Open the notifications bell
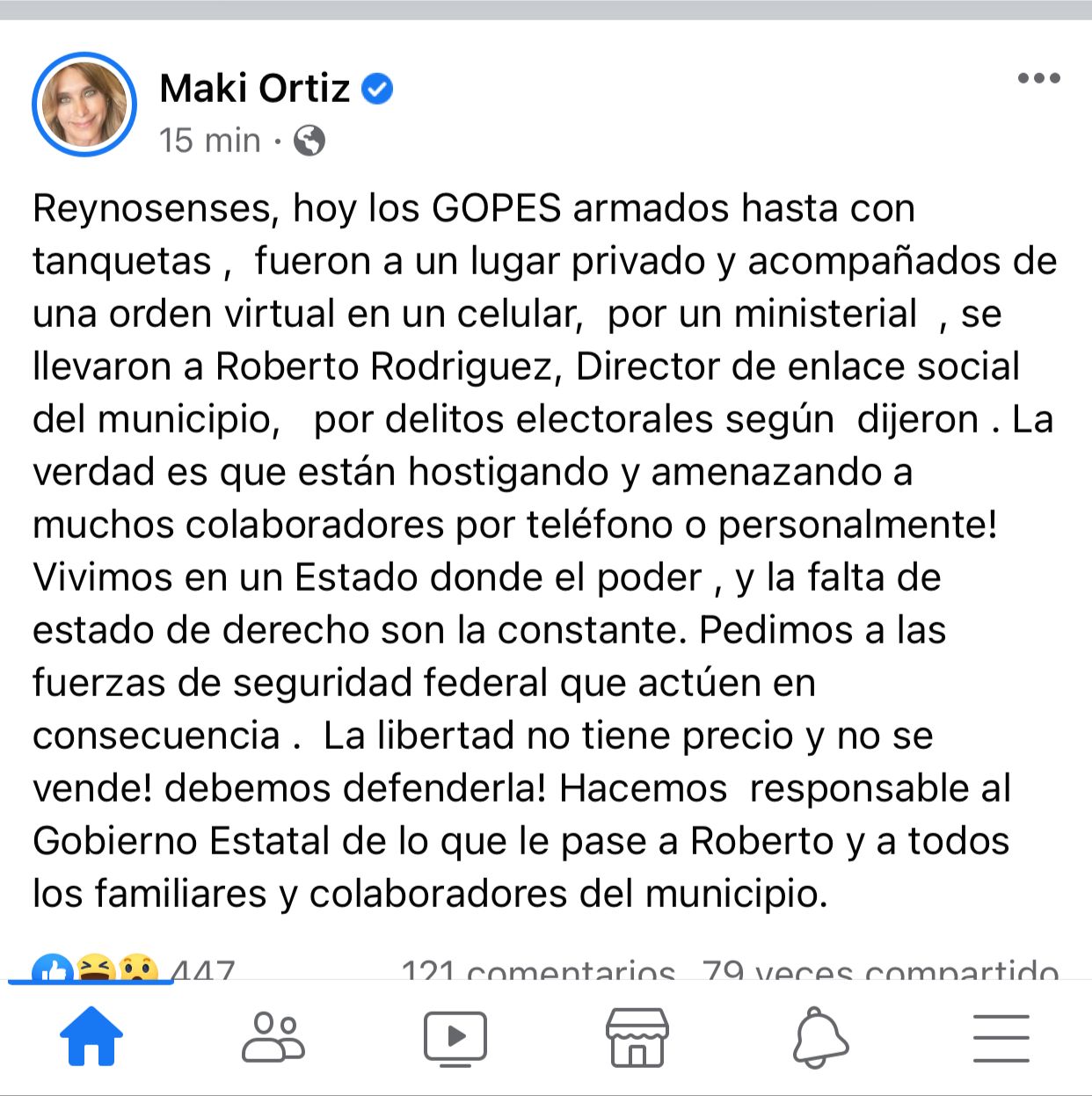Screen dimensions: 1092x1096 [819, 1037]
